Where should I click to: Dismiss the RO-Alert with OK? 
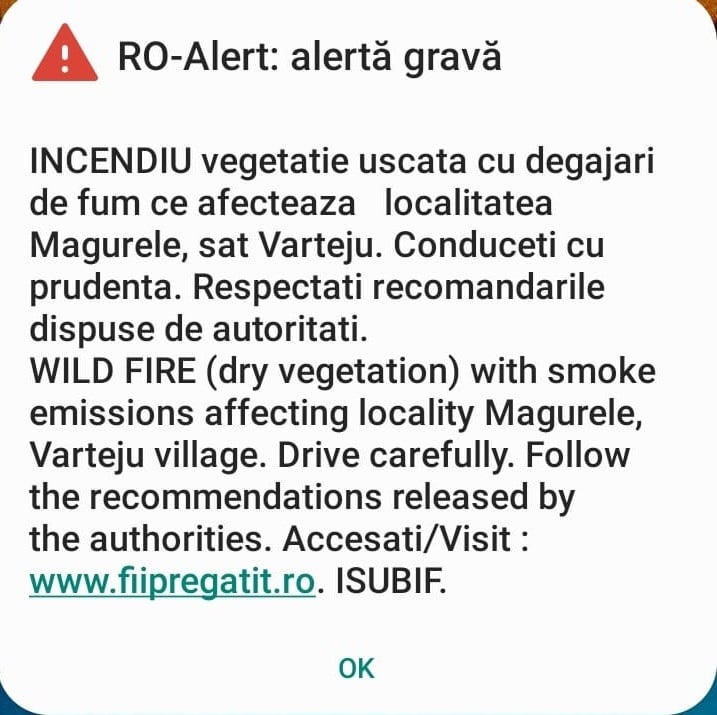[x=357, y=668]
